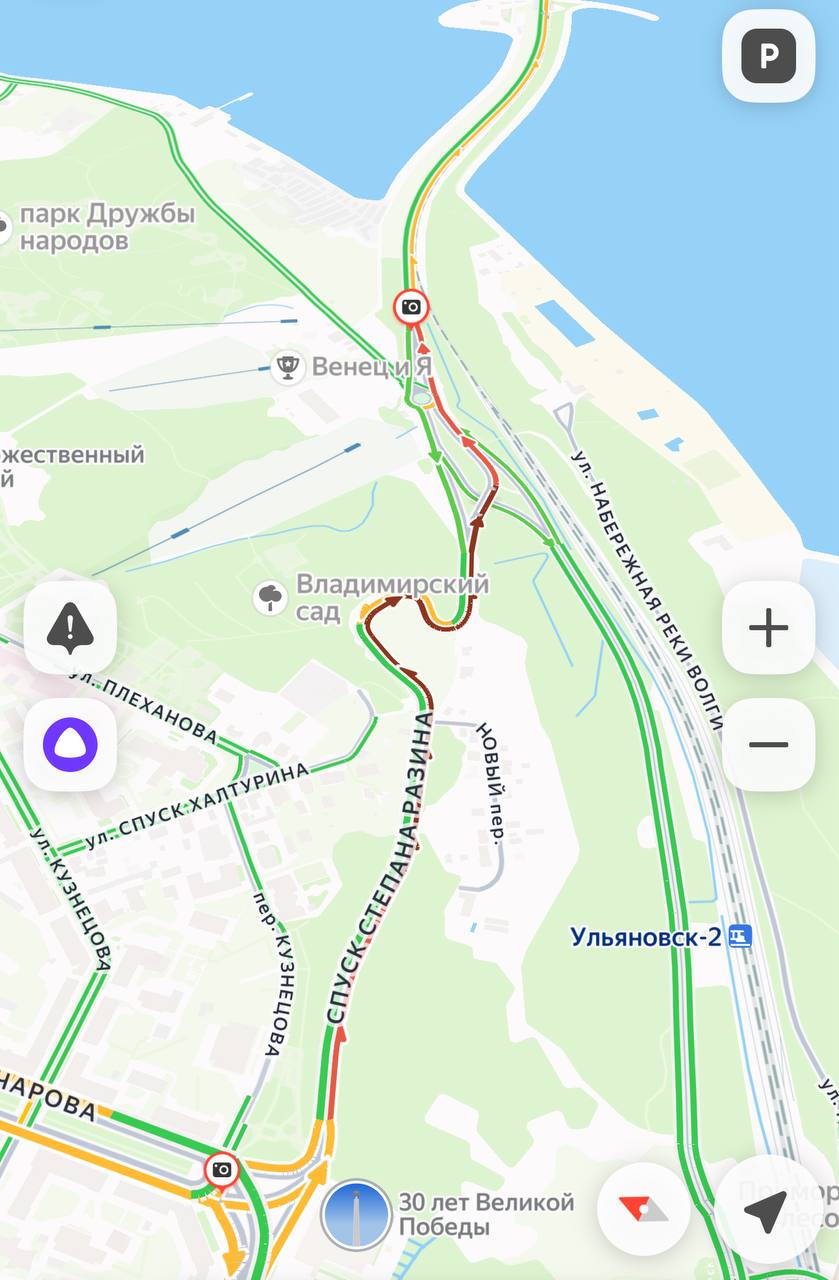The width and height of the screenshot is (839, 1280).
Task: Select the Ульяновск-2 railway station
Action: (740, 937)
